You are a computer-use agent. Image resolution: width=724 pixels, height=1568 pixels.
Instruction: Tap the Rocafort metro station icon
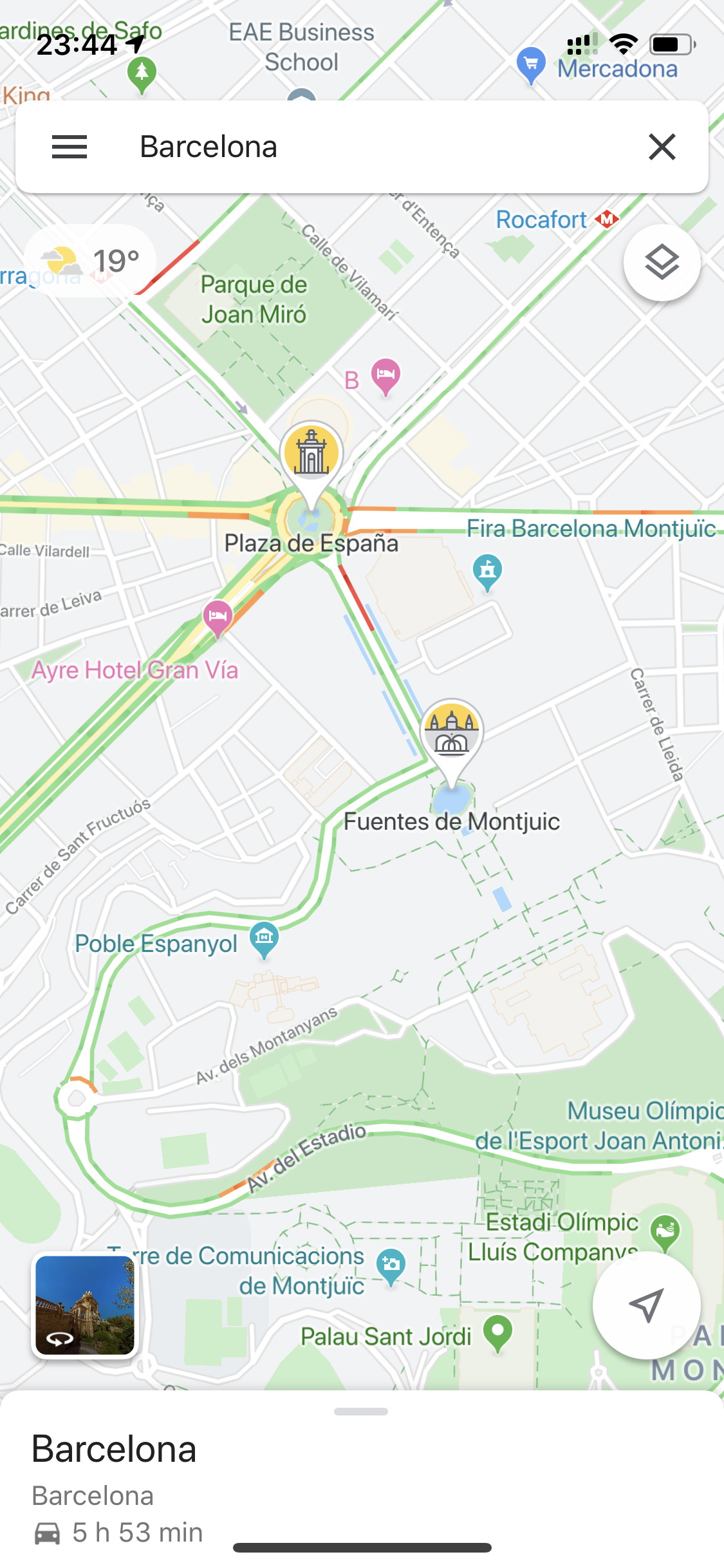[607, 219]
